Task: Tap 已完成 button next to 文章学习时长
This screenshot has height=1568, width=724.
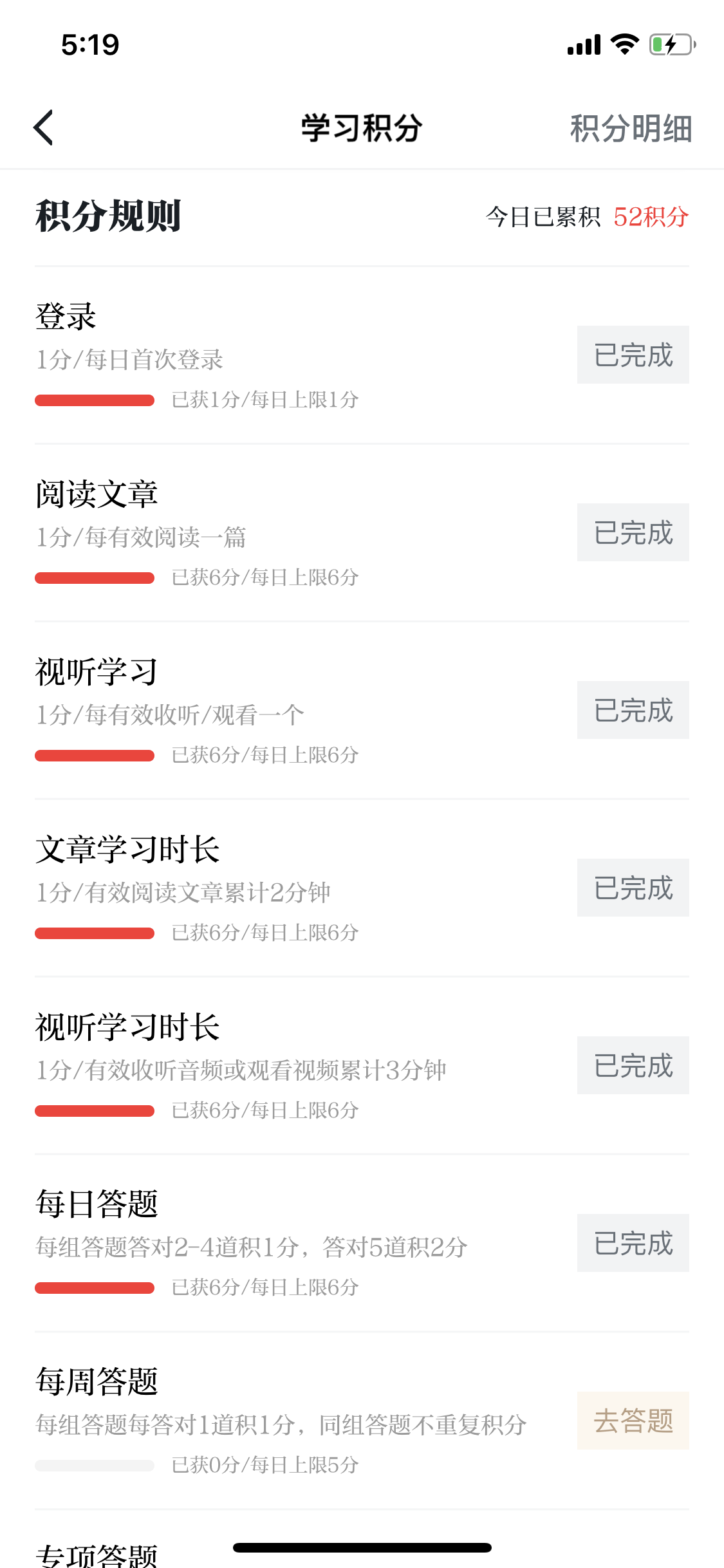Action: click(633, 888)
